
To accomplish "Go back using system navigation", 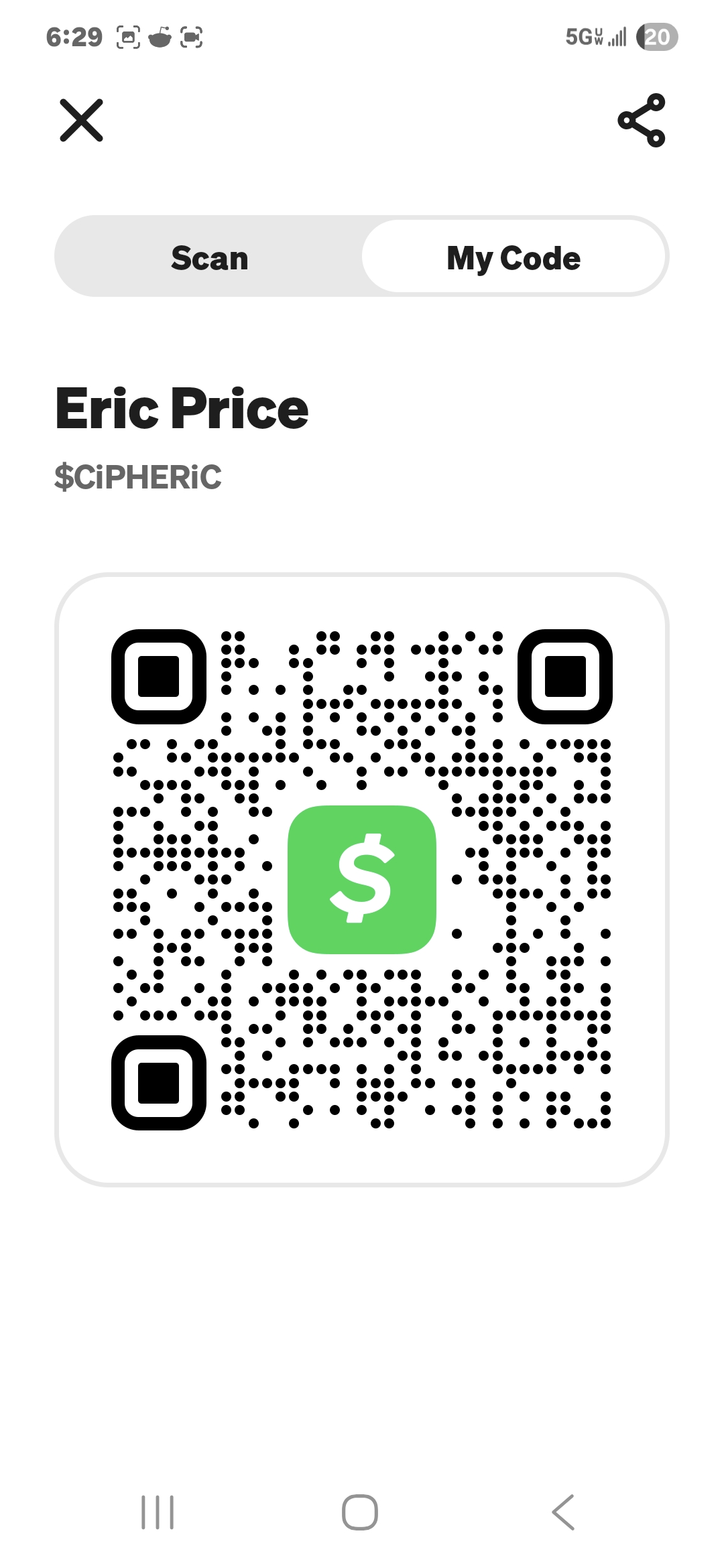I will (x=563, y=1512).
